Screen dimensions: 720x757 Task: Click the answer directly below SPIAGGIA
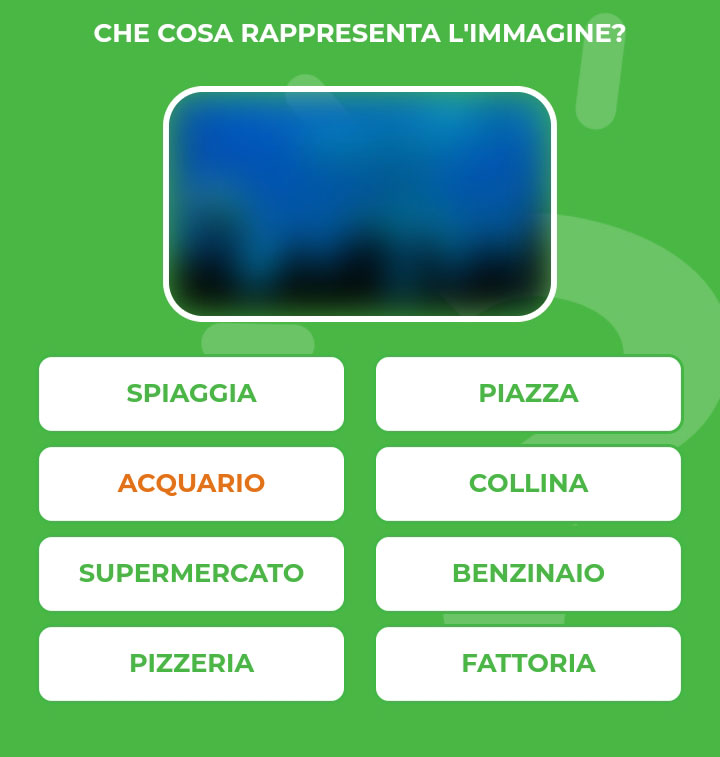[191, 484]
